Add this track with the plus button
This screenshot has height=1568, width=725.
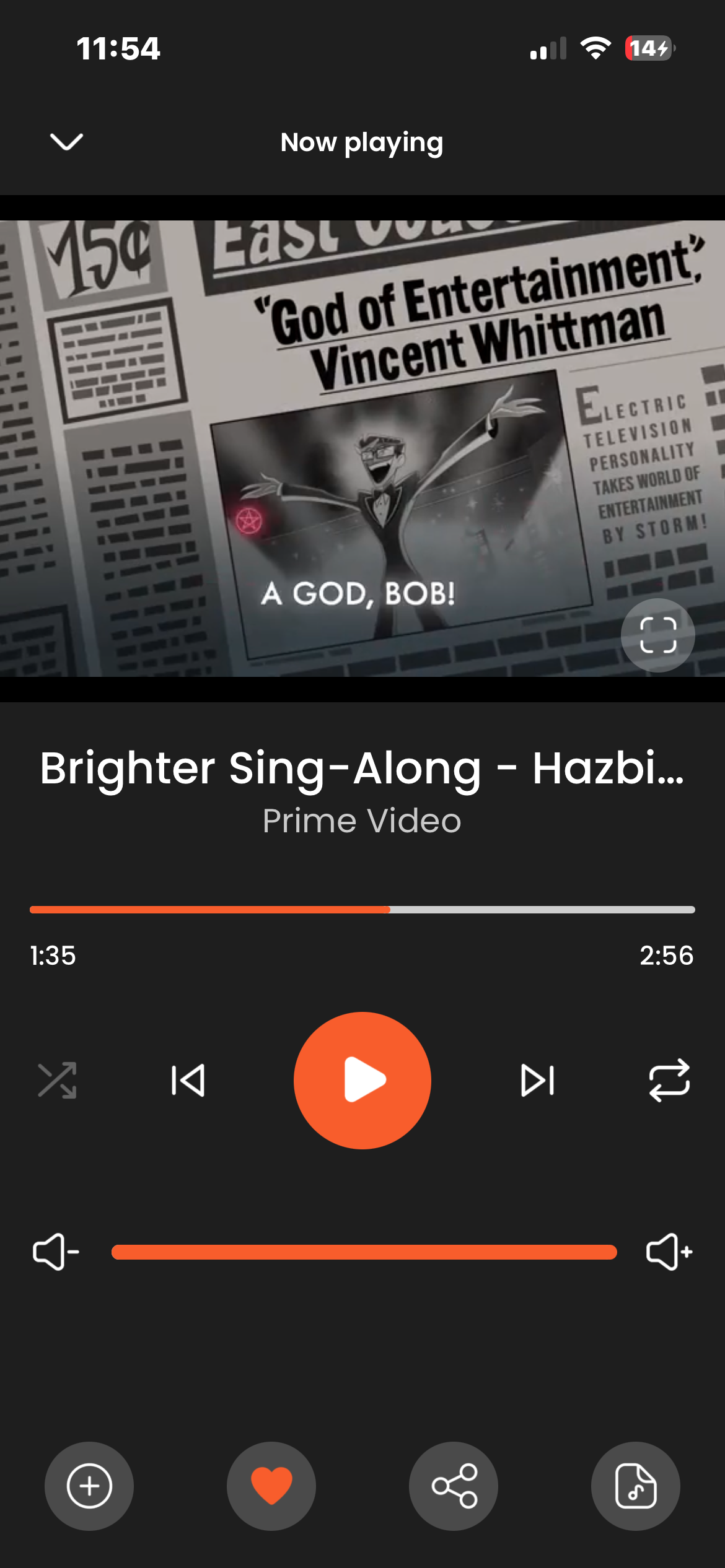[x=89, y=1486]
